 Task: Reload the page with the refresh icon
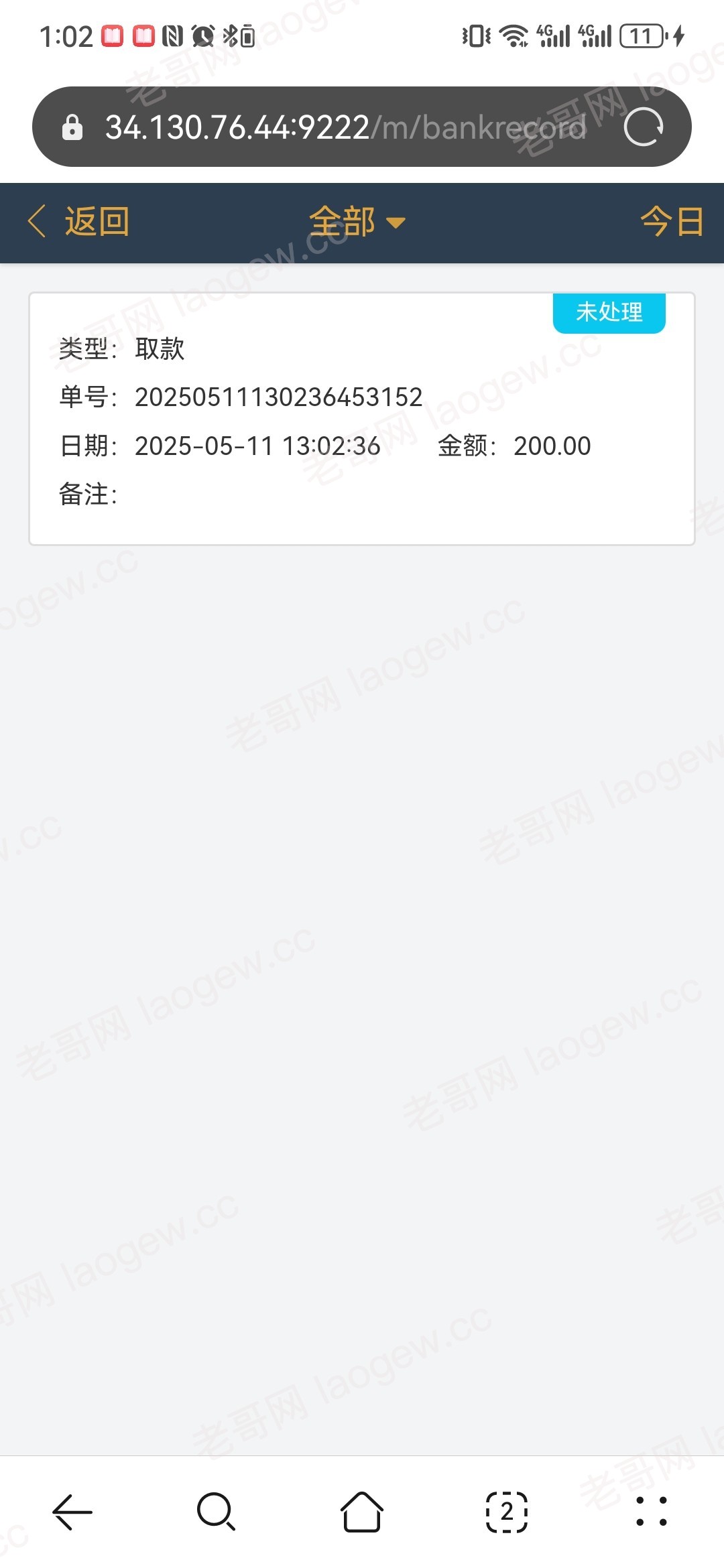click(643, 127)
